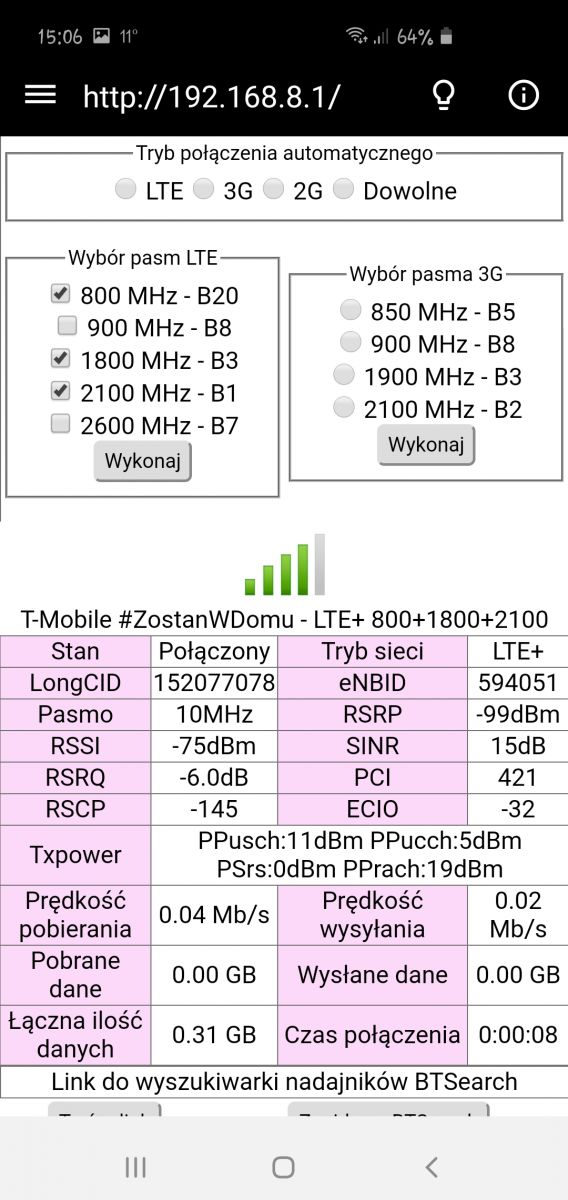
Task: Select 2G automatic connection mode
Action: click(273, 189)
